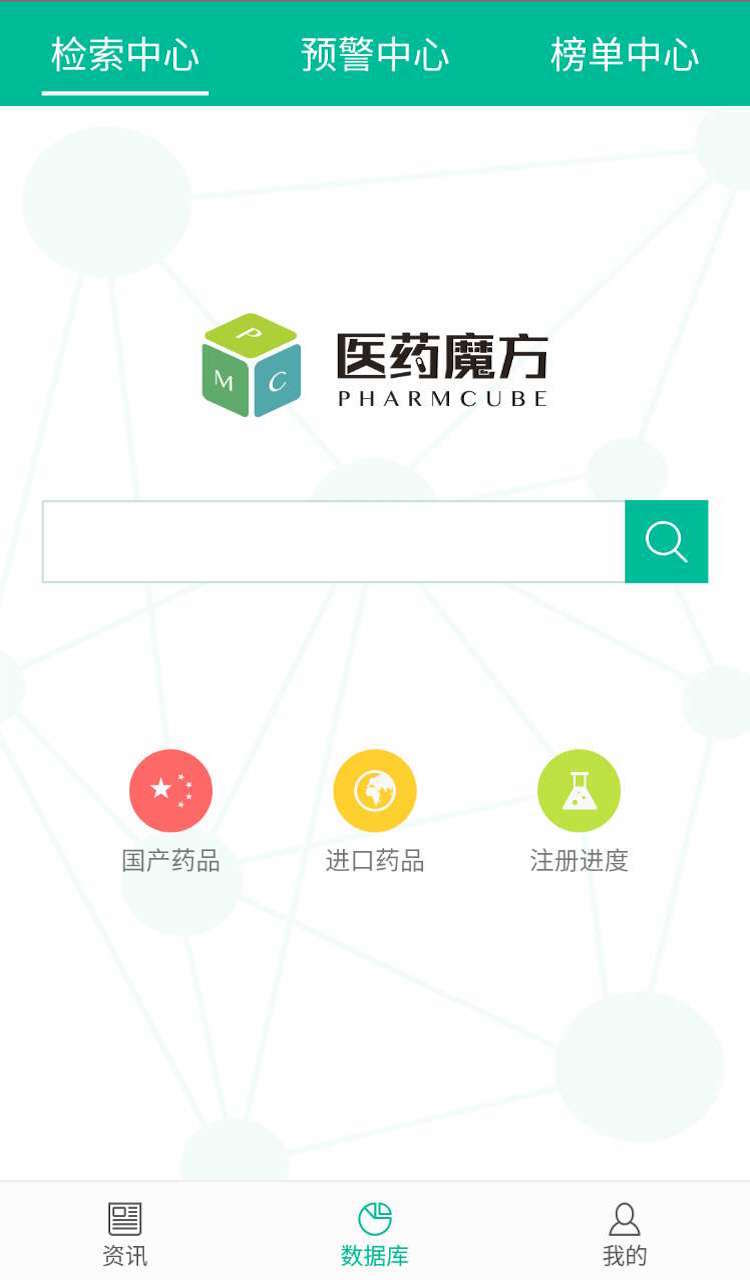The height and width of the screenshot is (1280, 750).
Task: Switch to the 榜单中心 tab
Action: [x=624, y=55]
